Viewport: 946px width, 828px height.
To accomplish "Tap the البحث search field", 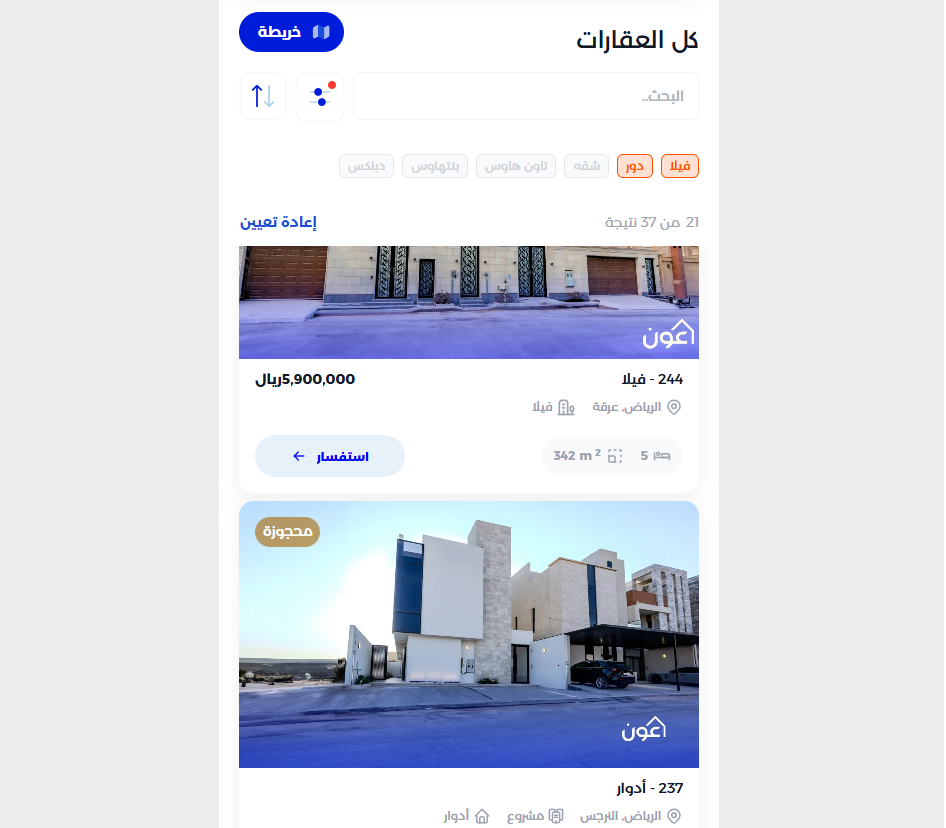I will click(x=525, y=96).
